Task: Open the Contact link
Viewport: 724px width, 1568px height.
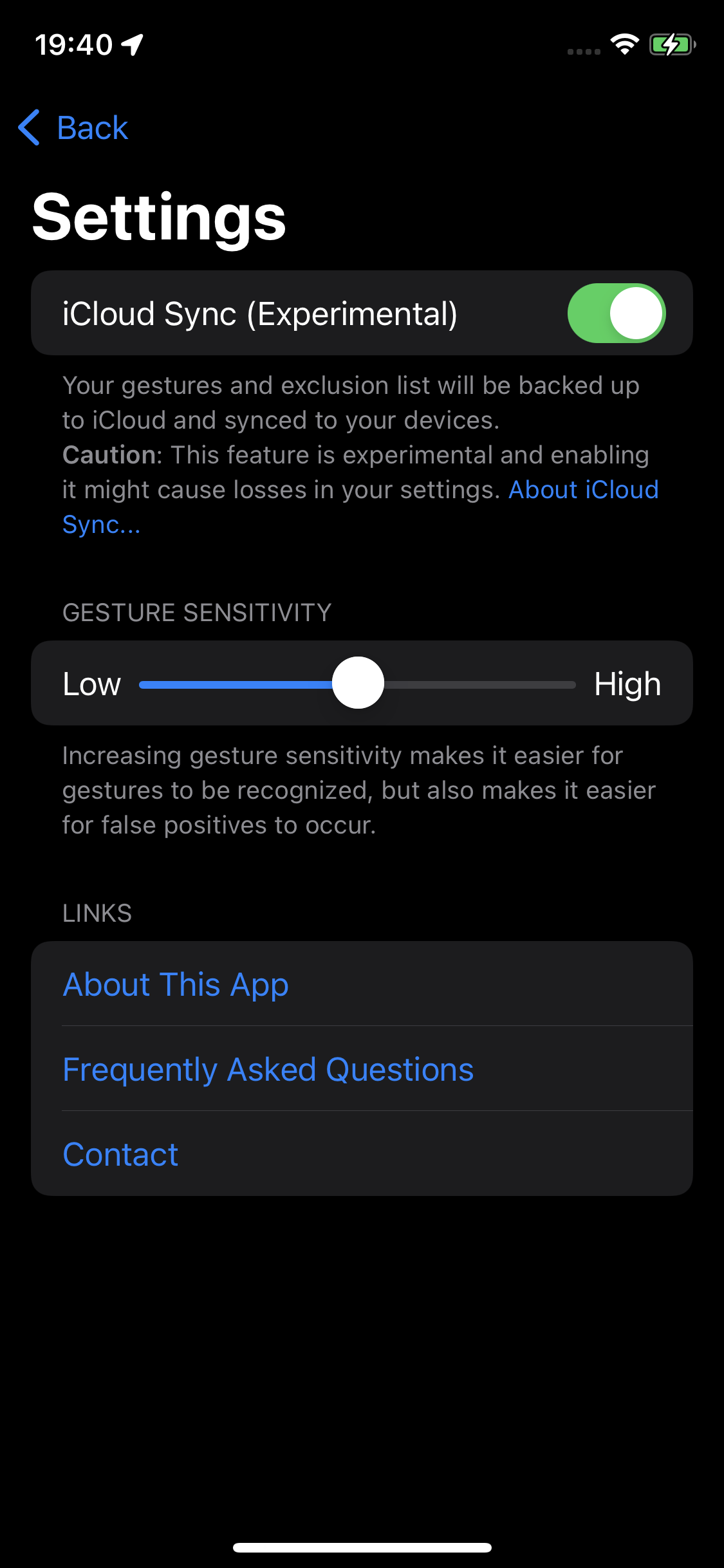Action: tap(120, 1154)
